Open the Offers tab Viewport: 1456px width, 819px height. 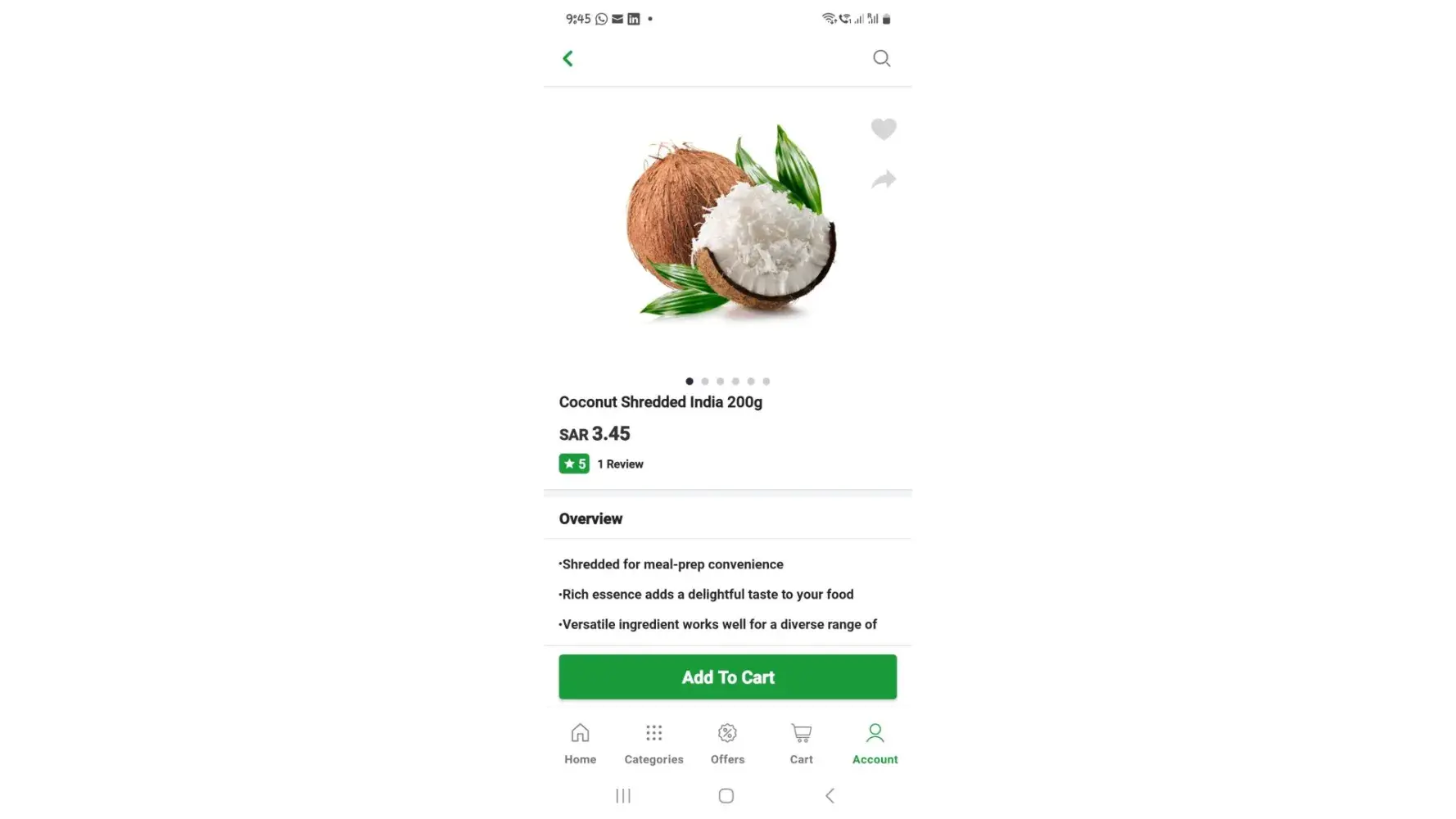727,744
